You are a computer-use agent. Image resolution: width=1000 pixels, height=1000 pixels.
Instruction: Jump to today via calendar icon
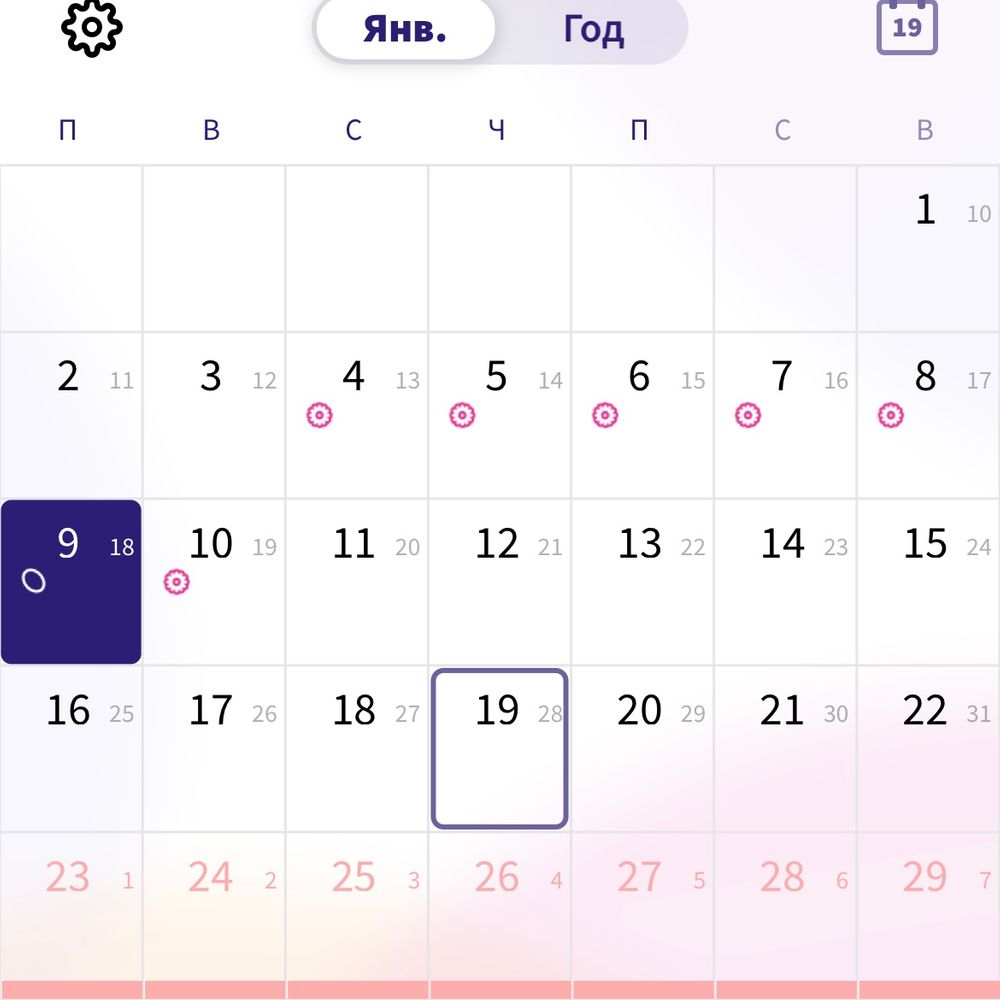click(906, 27)
